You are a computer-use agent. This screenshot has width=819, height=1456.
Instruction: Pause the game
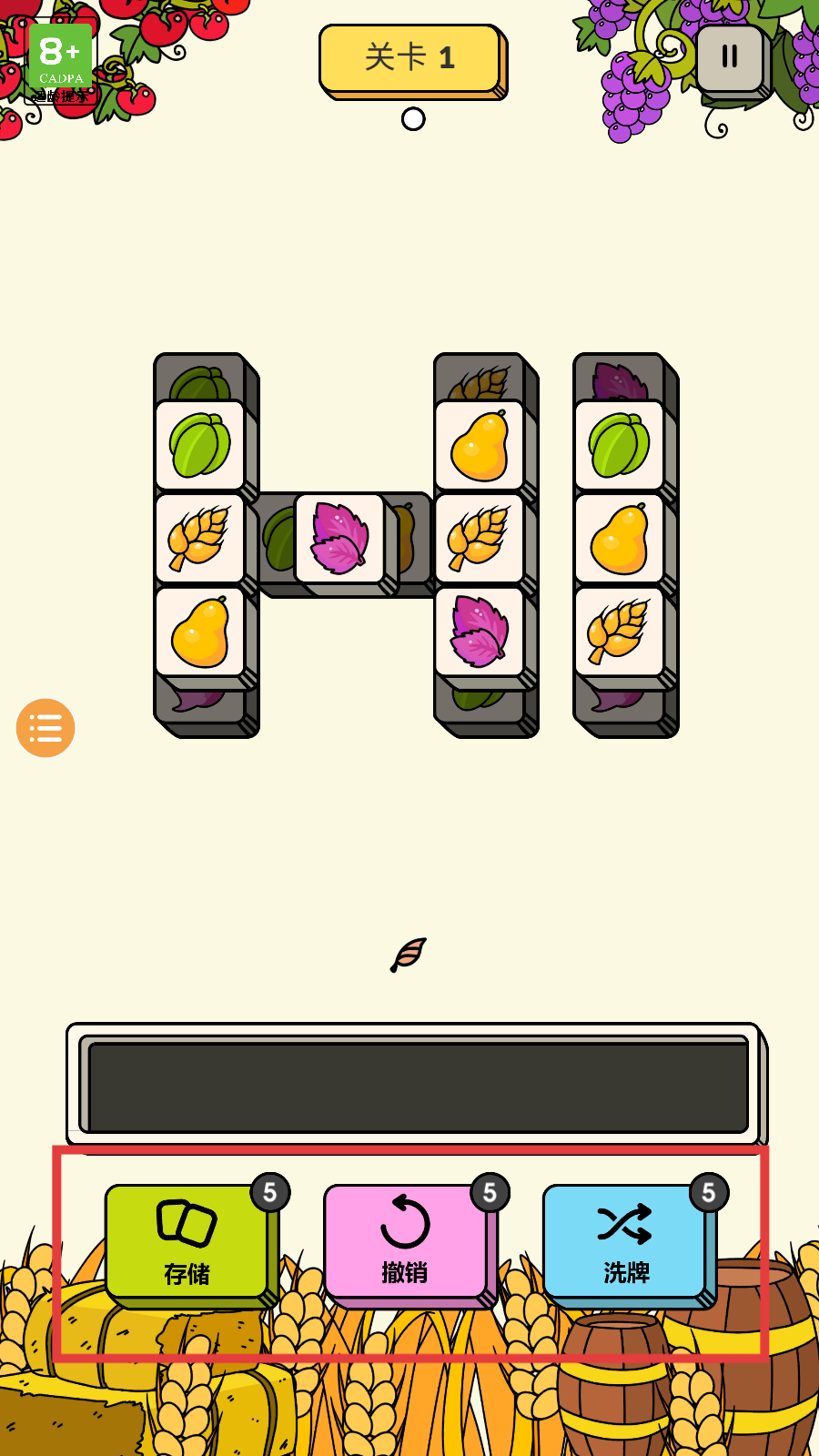(730, 58)
